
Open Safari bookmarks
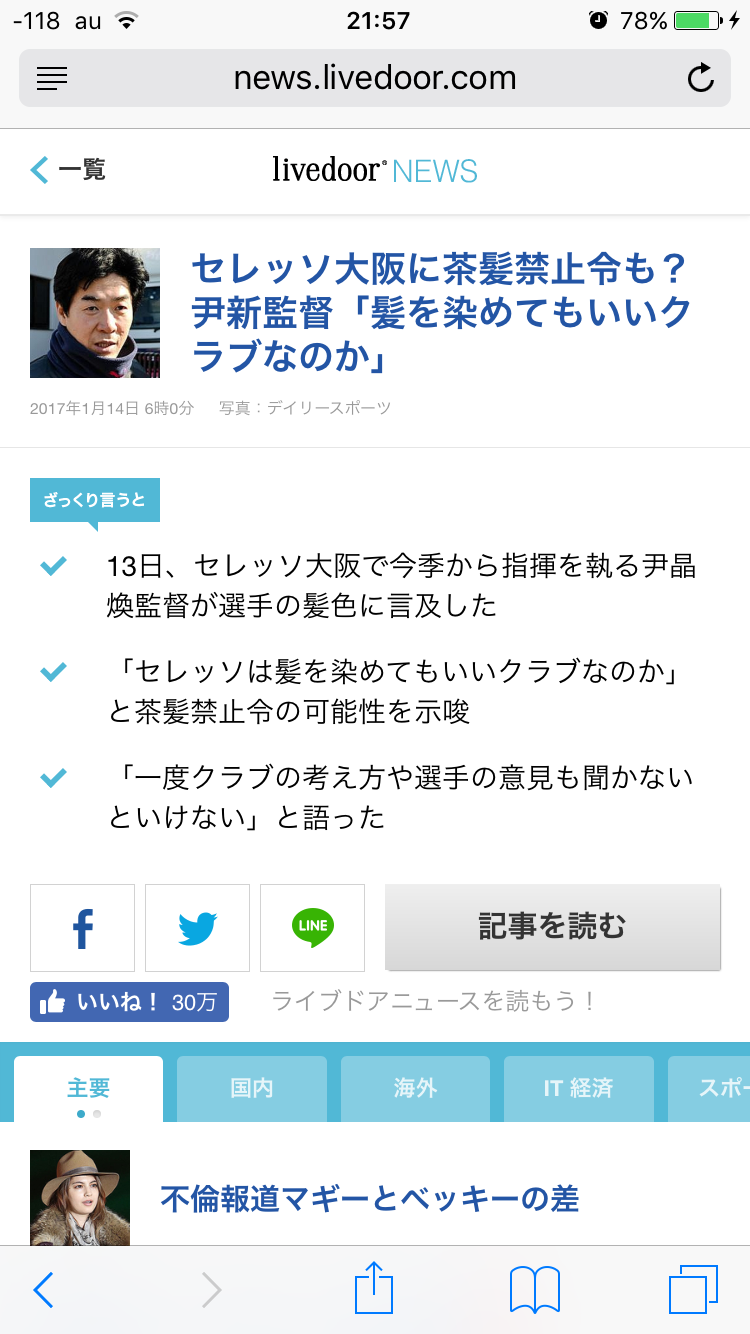pos(534,1290)
